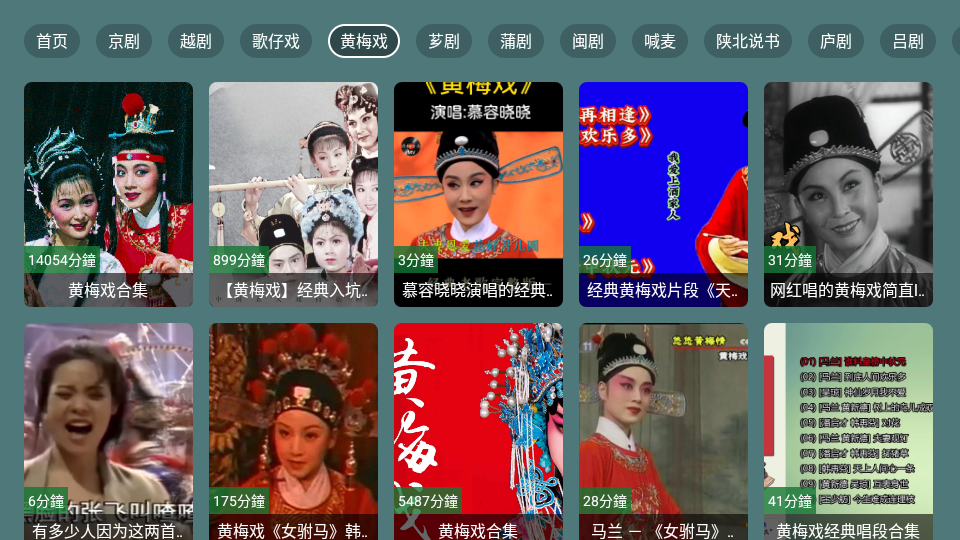This screenshot has height=540, width=960.
Task: Play 黄梅戏《女驸马》韩 175分鐘 video
Action: pos(293,430)
